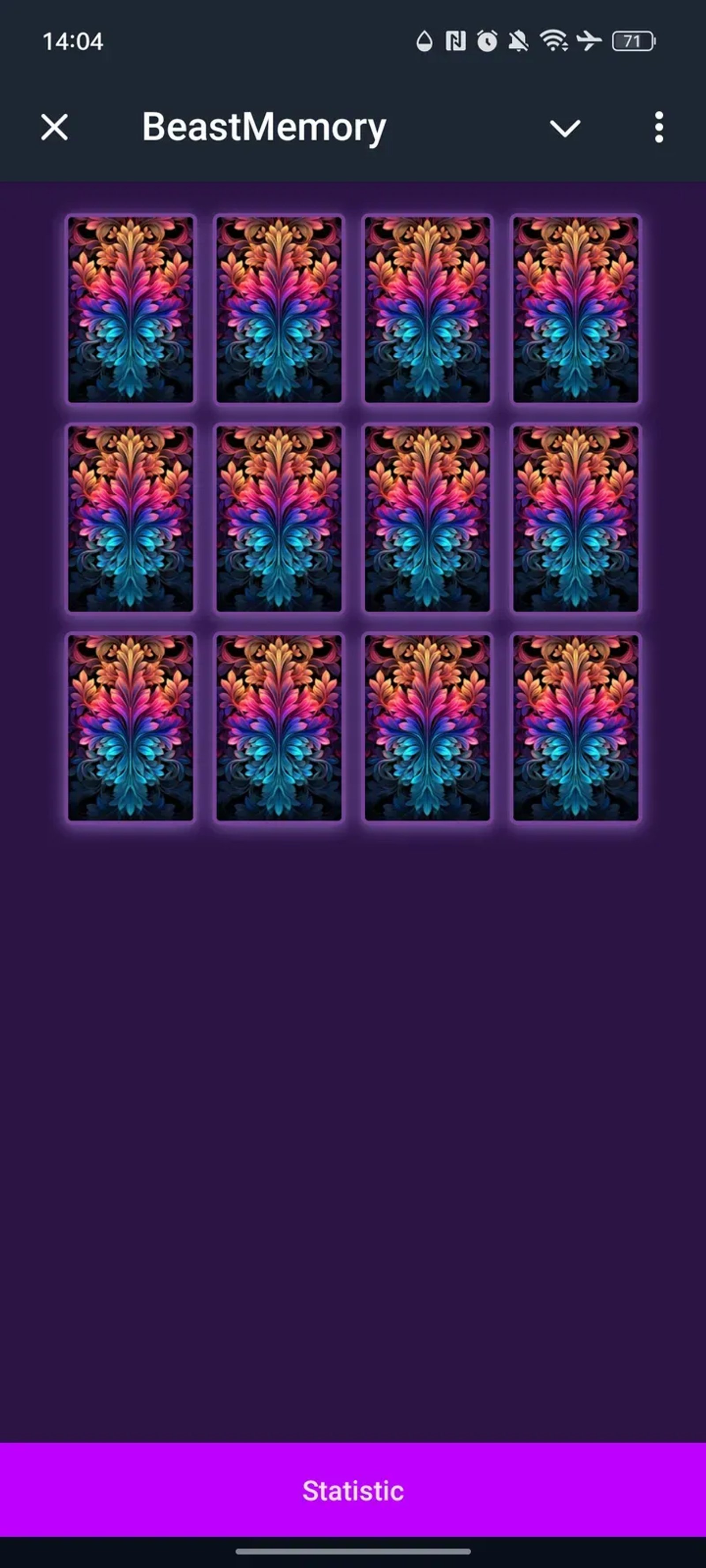Open the Statistic screen
The image size is (706, 1568).
pyautogui.click(x=353, y=1490)
